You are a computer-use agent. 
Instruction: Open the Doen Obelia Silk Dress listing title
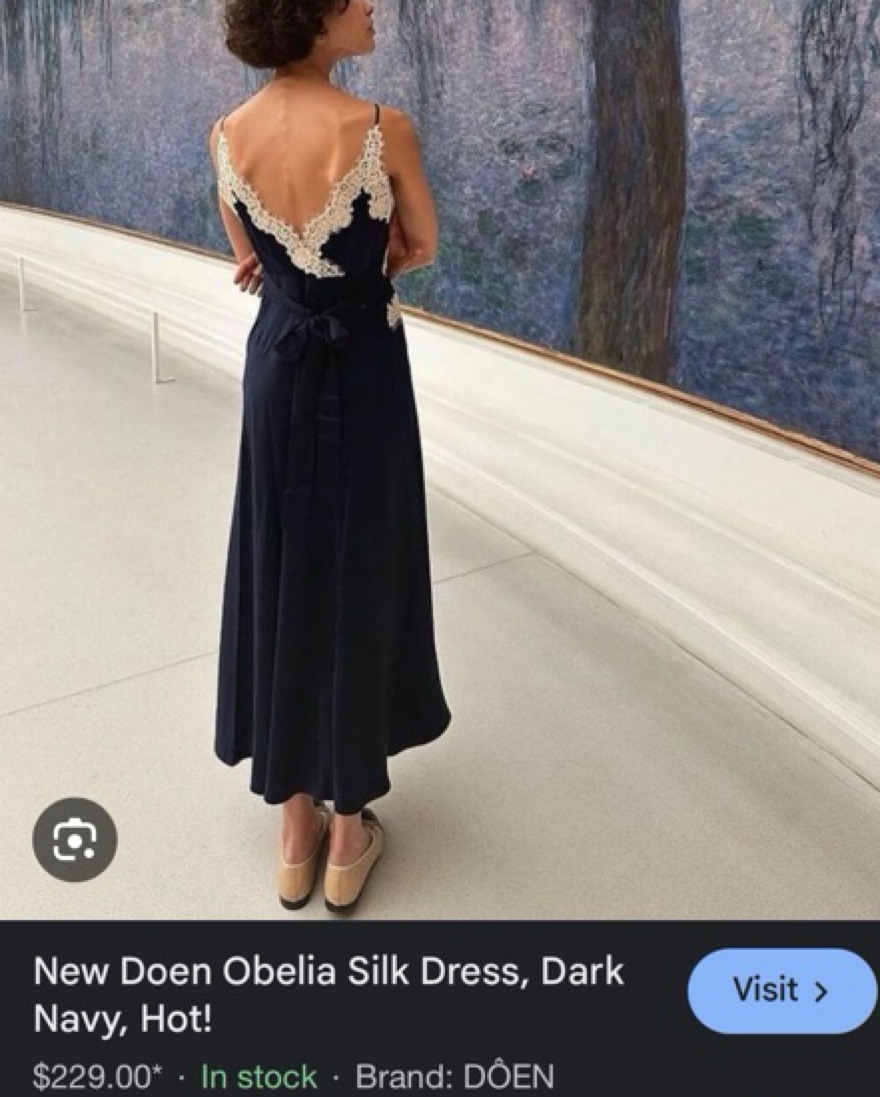point(328,995)
